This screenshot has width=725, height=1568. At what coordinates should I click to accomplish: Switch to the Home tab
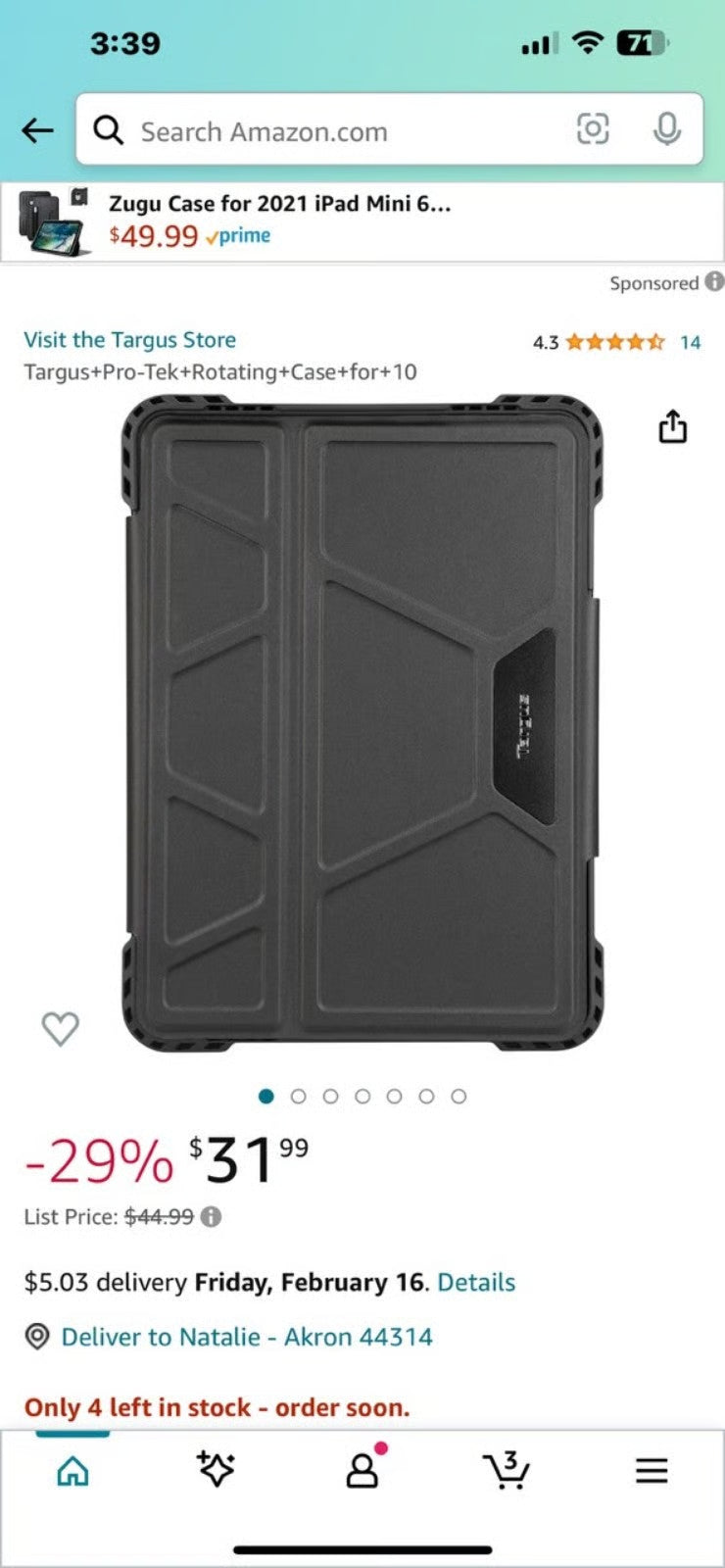[72, 1471]
